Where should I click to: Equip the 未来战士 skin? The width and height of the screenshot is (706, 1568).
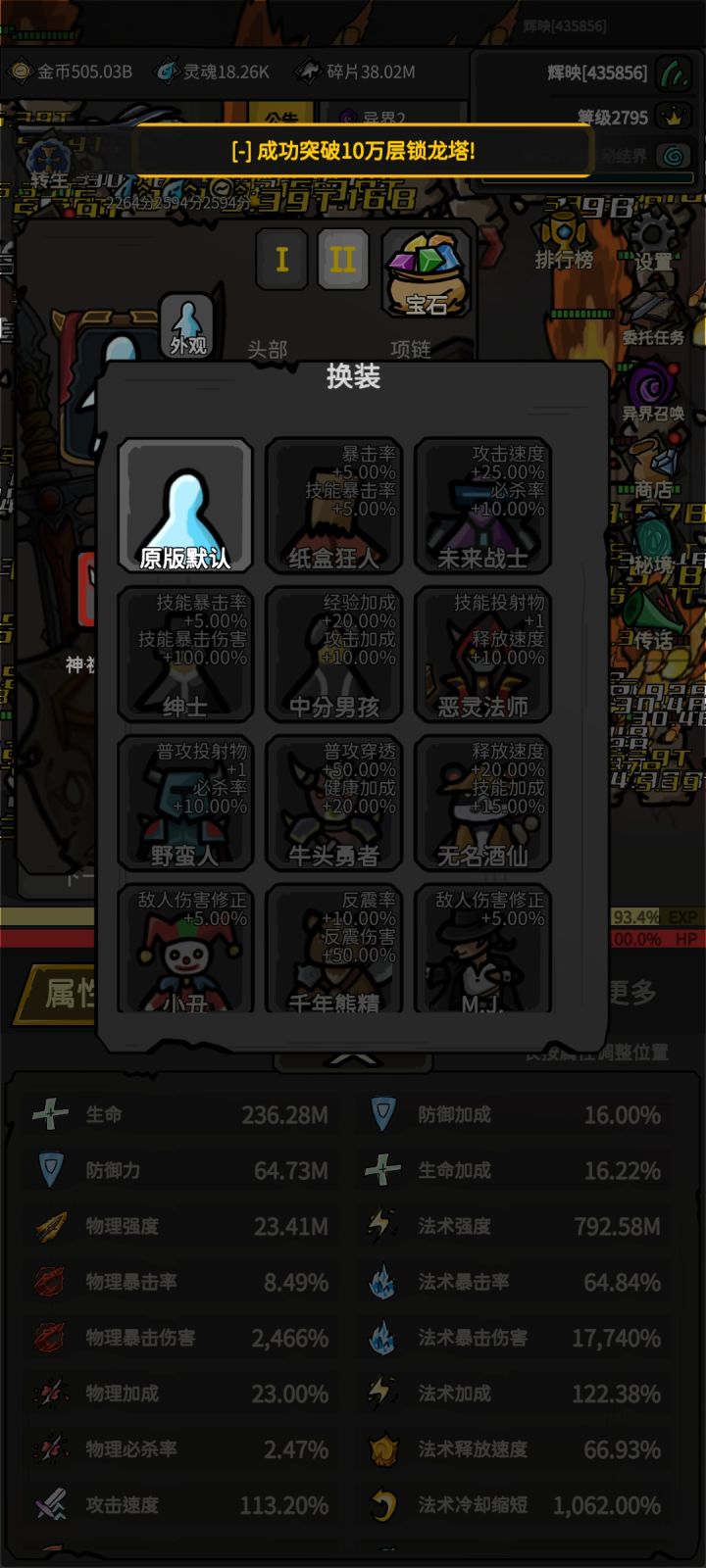coord(484,505)
